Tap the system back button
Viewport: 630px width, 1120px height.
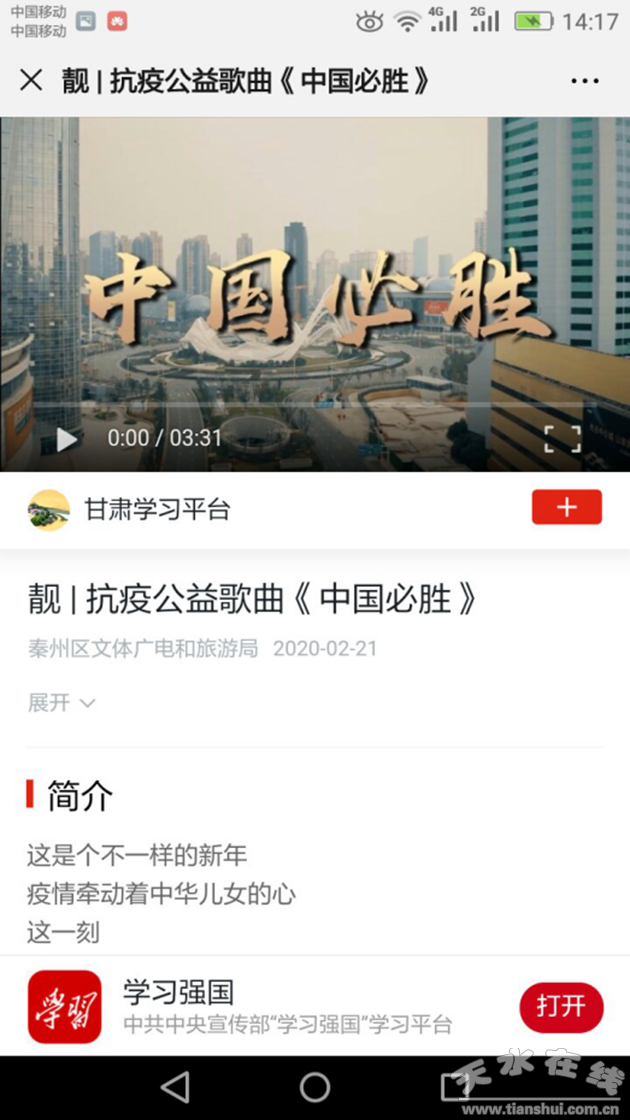tap(175, 1087)
